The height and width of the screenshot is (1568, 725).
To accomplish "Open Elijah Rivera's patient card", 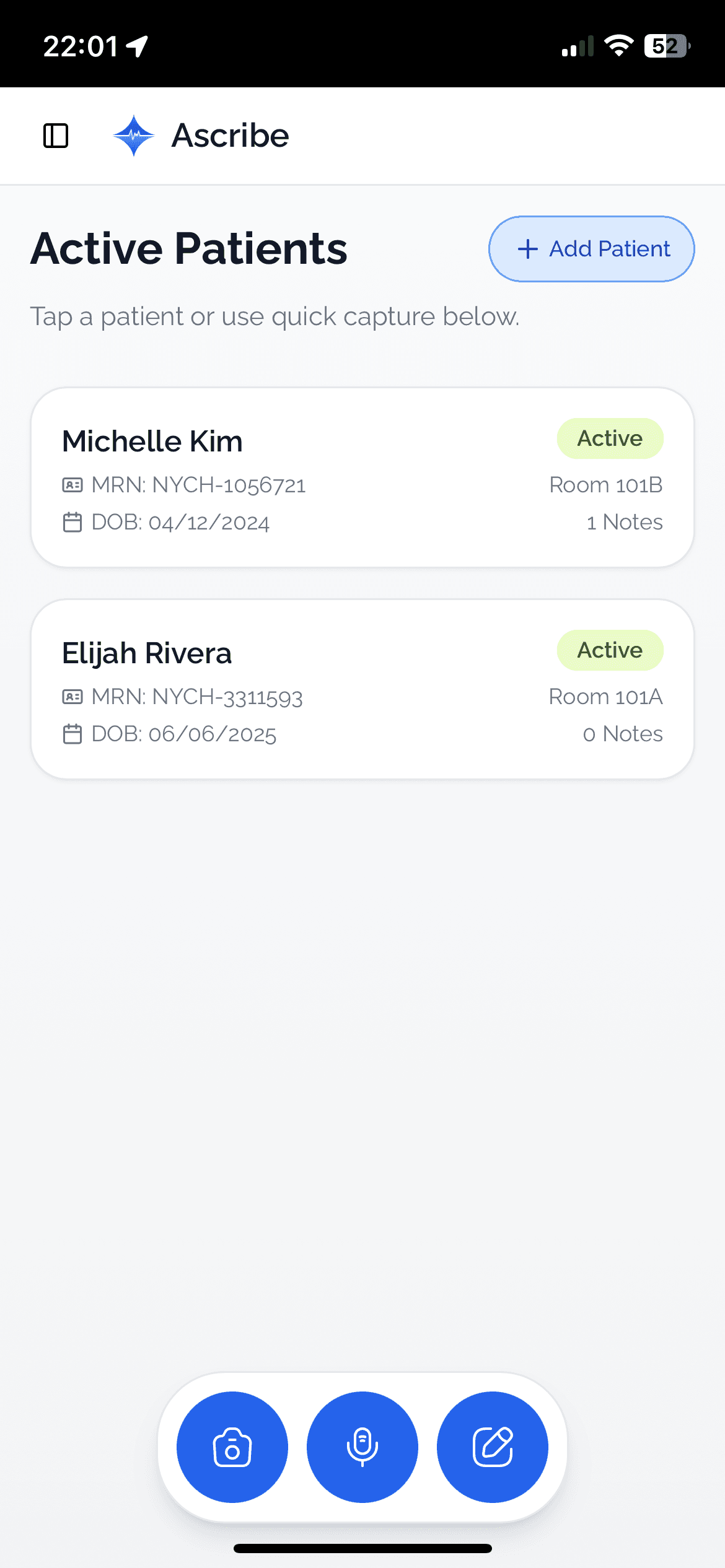I will pos(362,689).
